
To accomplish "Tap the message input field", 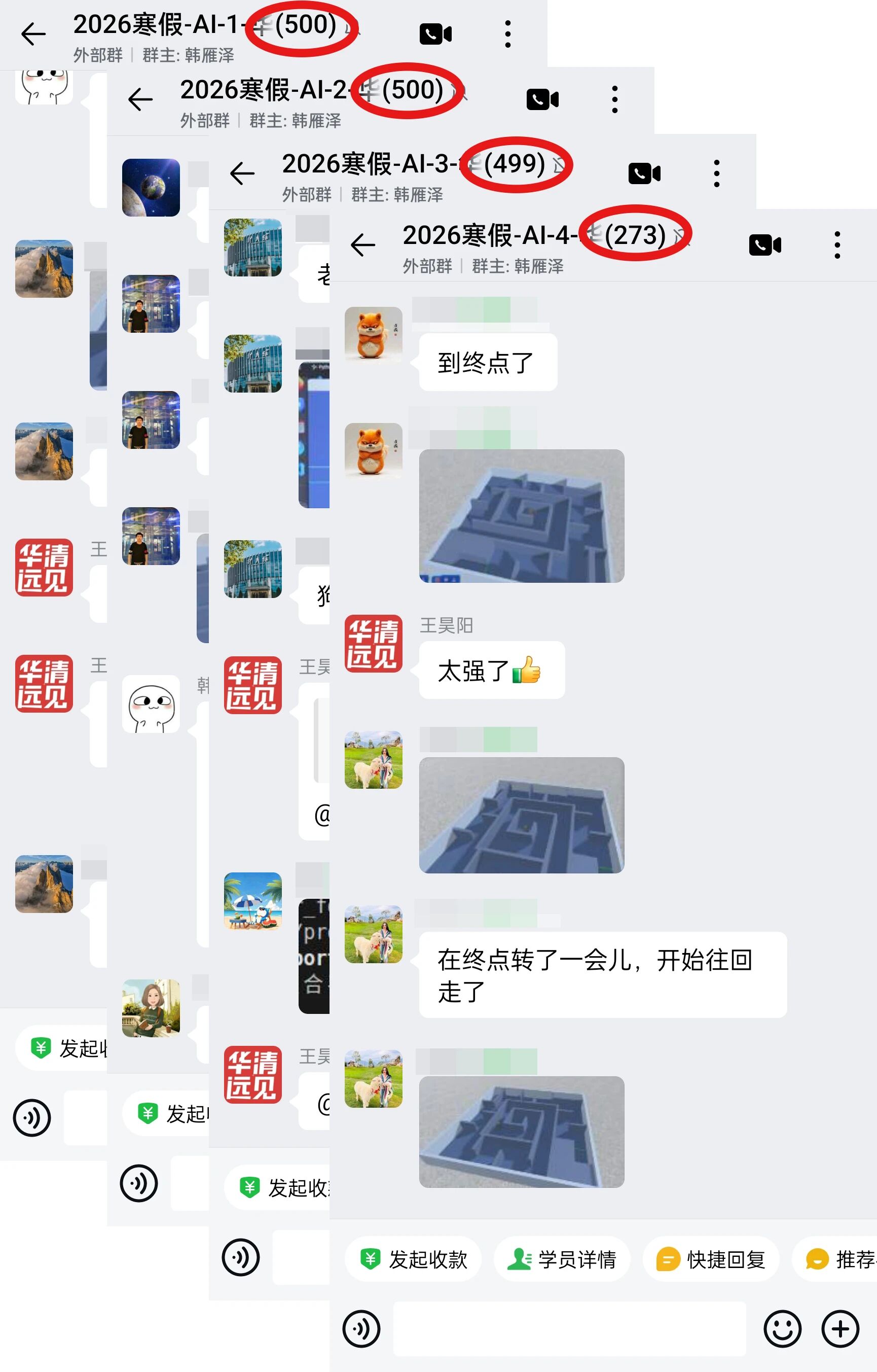I will click(x=569, y=1328).
